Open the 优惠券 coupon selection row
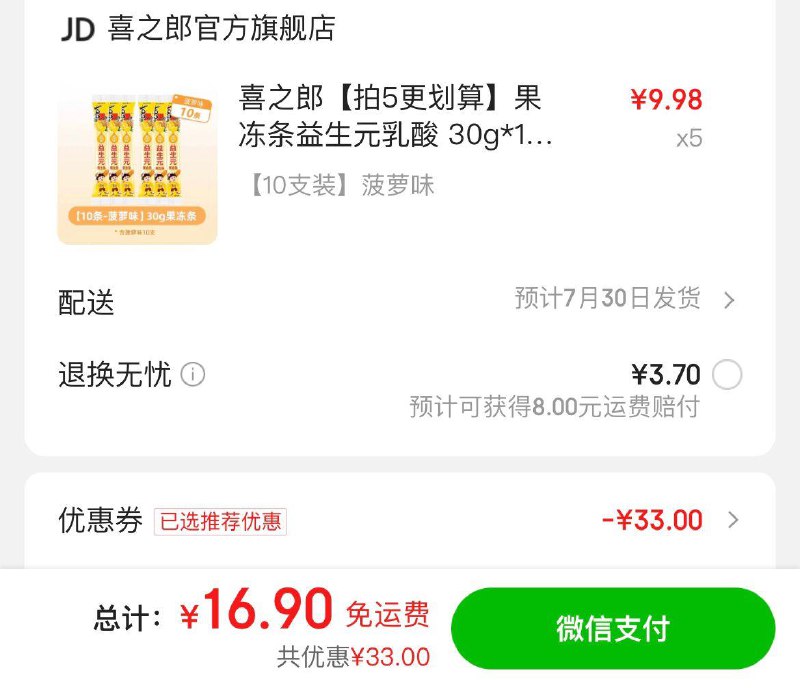The image size is (800, 688). [x=400, y=520]
